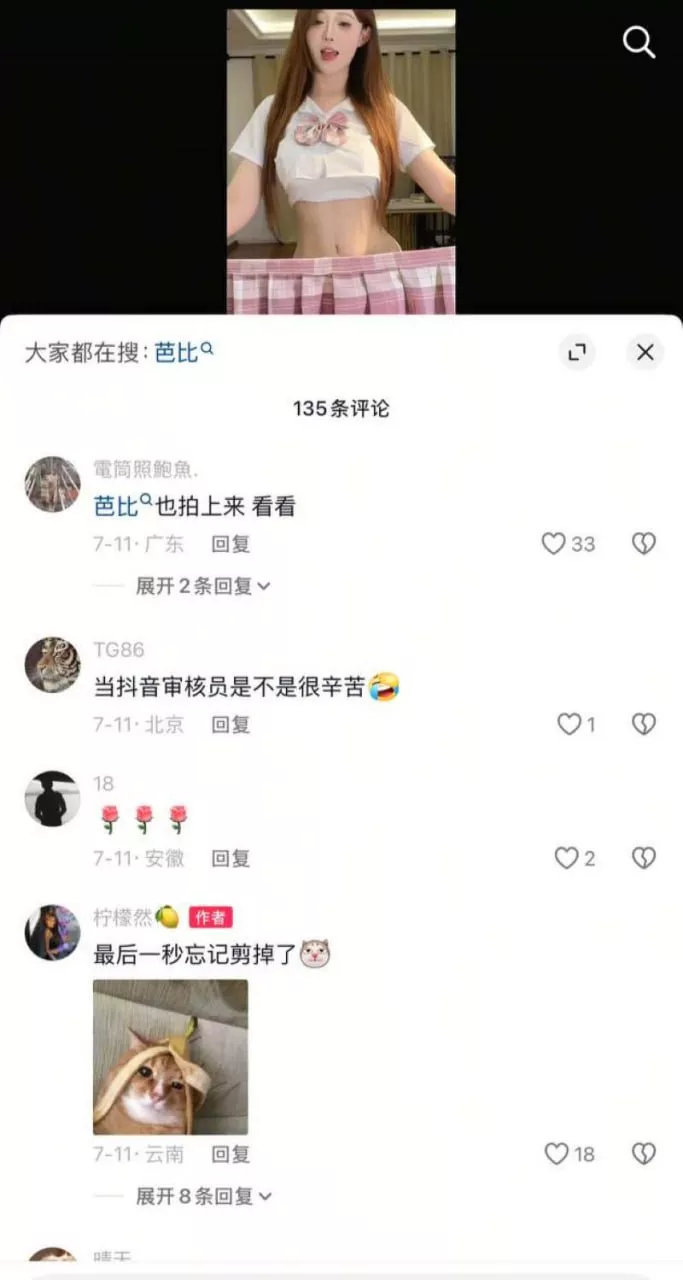The width and height of the screenshot is (683, 1280).
Task: Reply to user 18's rose comment
Action: coord(230,859)
